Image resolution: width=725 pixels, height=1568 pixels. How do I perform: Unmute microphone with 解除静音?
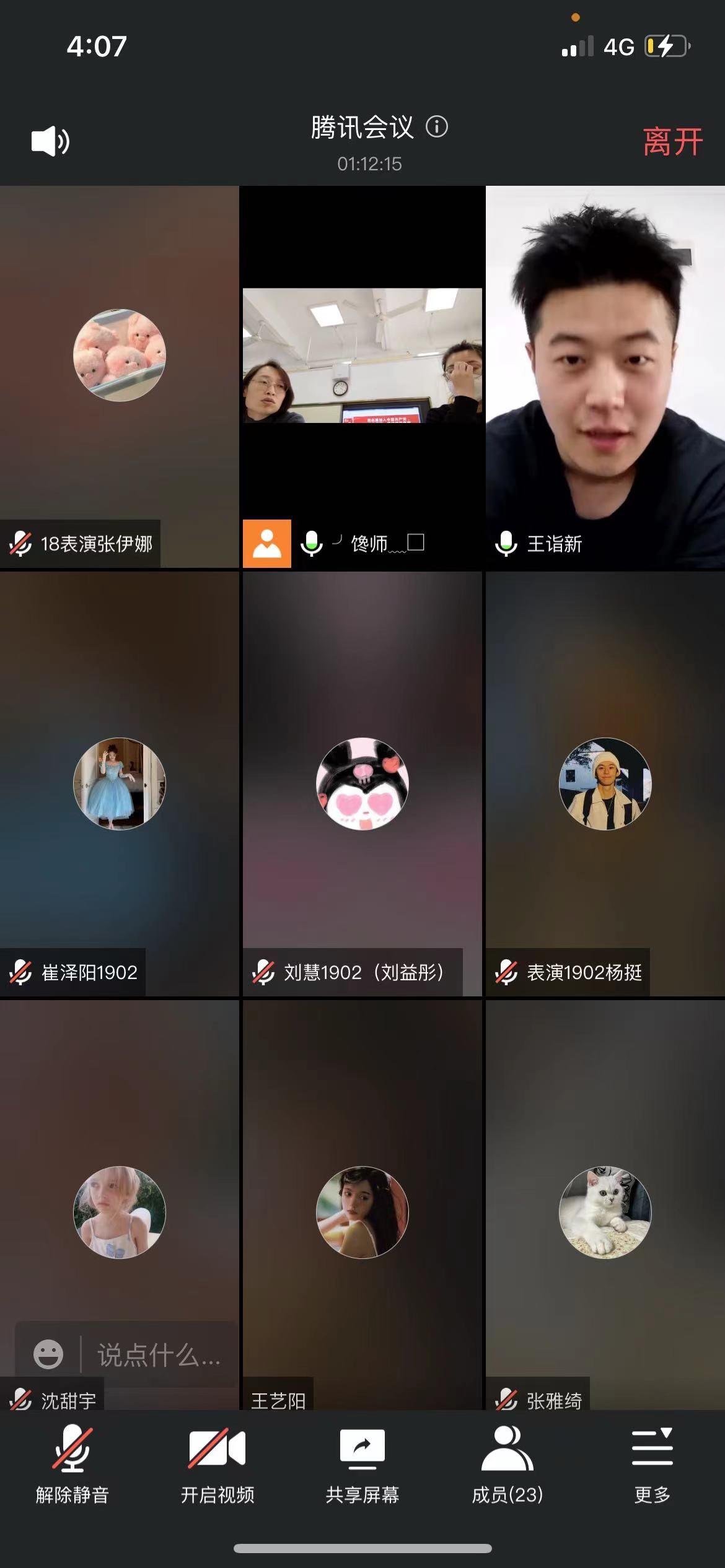[x=72, y=1465]
